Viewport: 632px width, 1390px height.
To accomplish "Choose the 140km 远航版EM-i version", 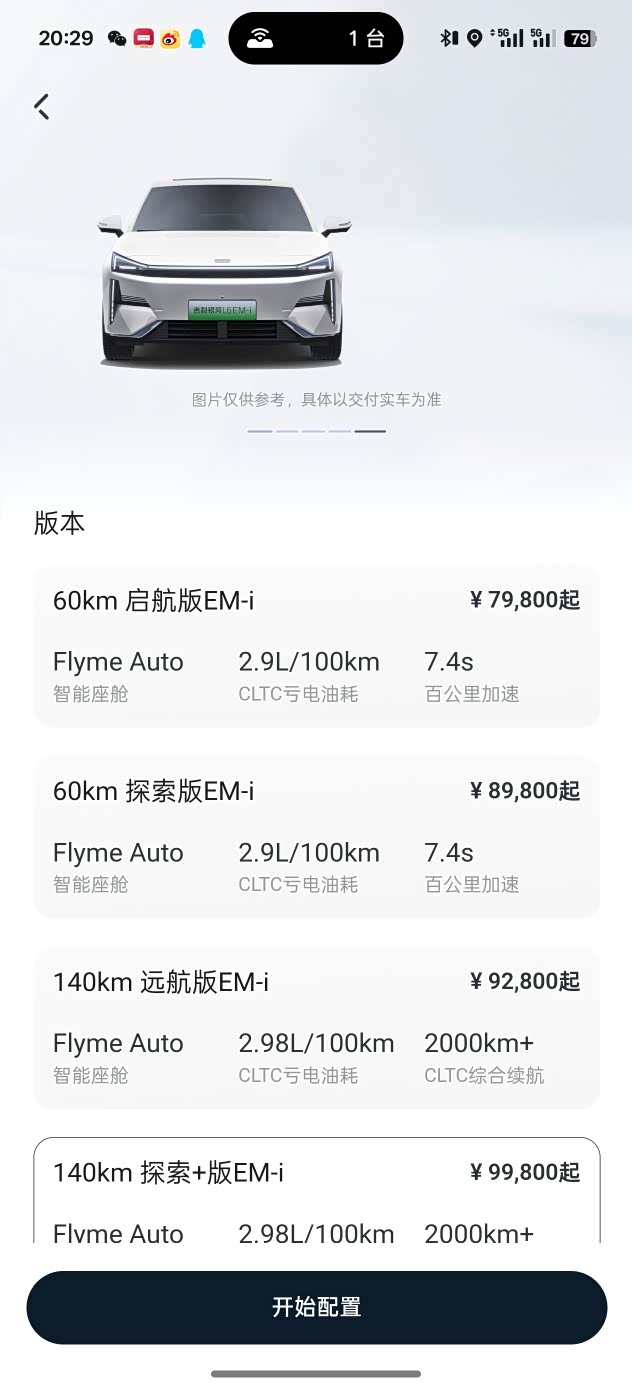I will tap(316, 1027).
